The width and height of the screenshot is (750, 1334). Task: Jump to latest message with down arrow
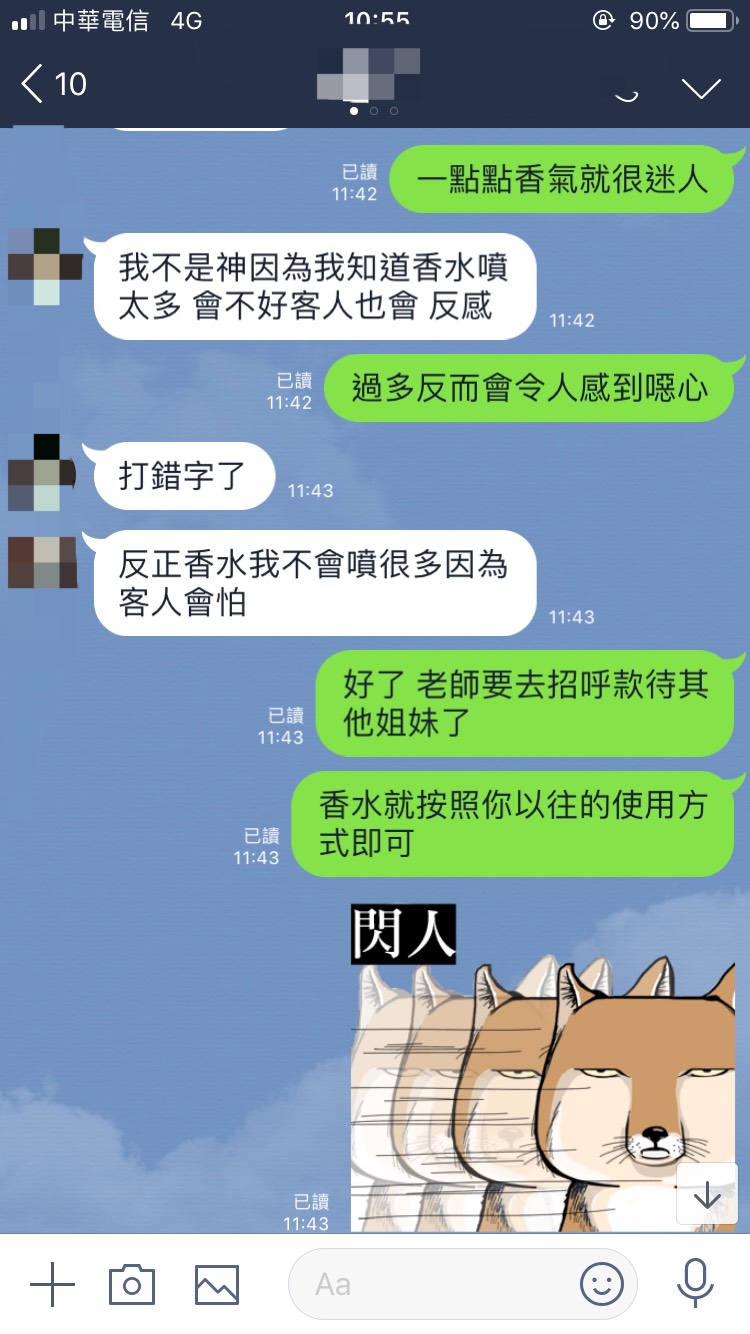(x=707, y=1194)
